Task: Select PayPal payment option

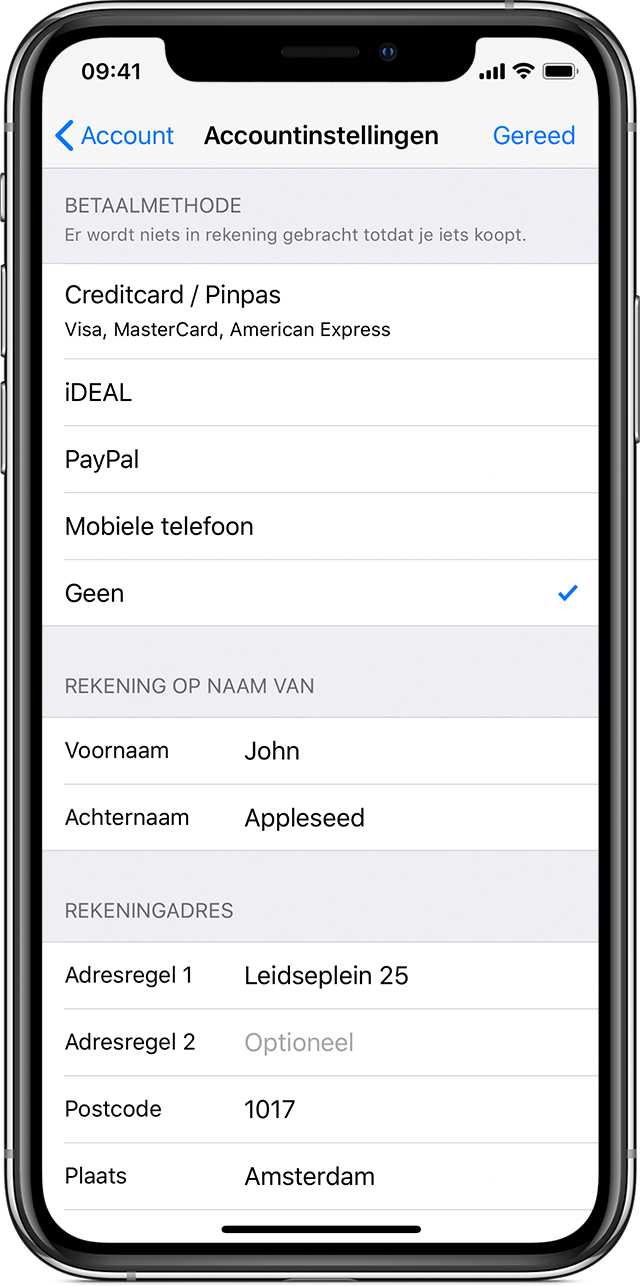Action: (320, 460)
